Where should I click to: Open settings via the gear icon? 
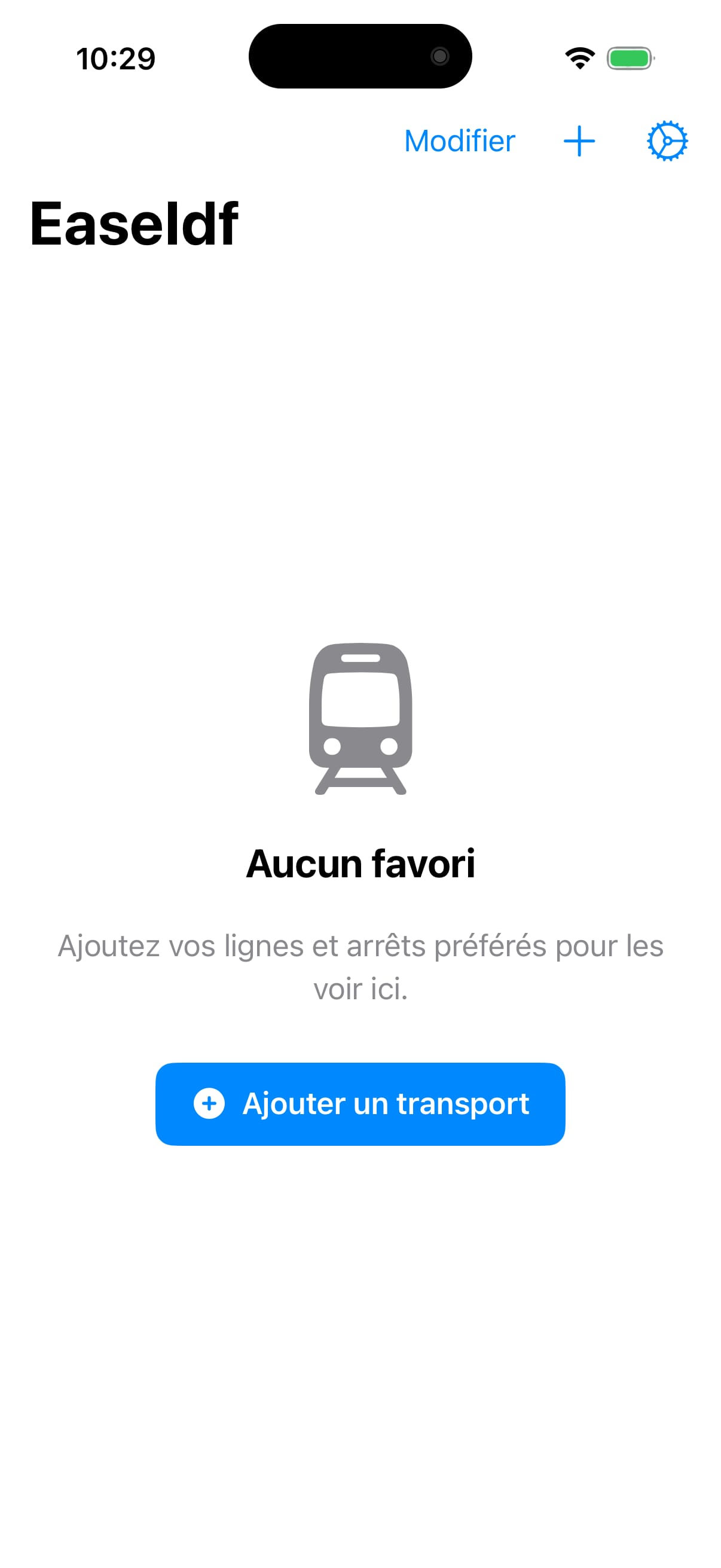(667, 141)
